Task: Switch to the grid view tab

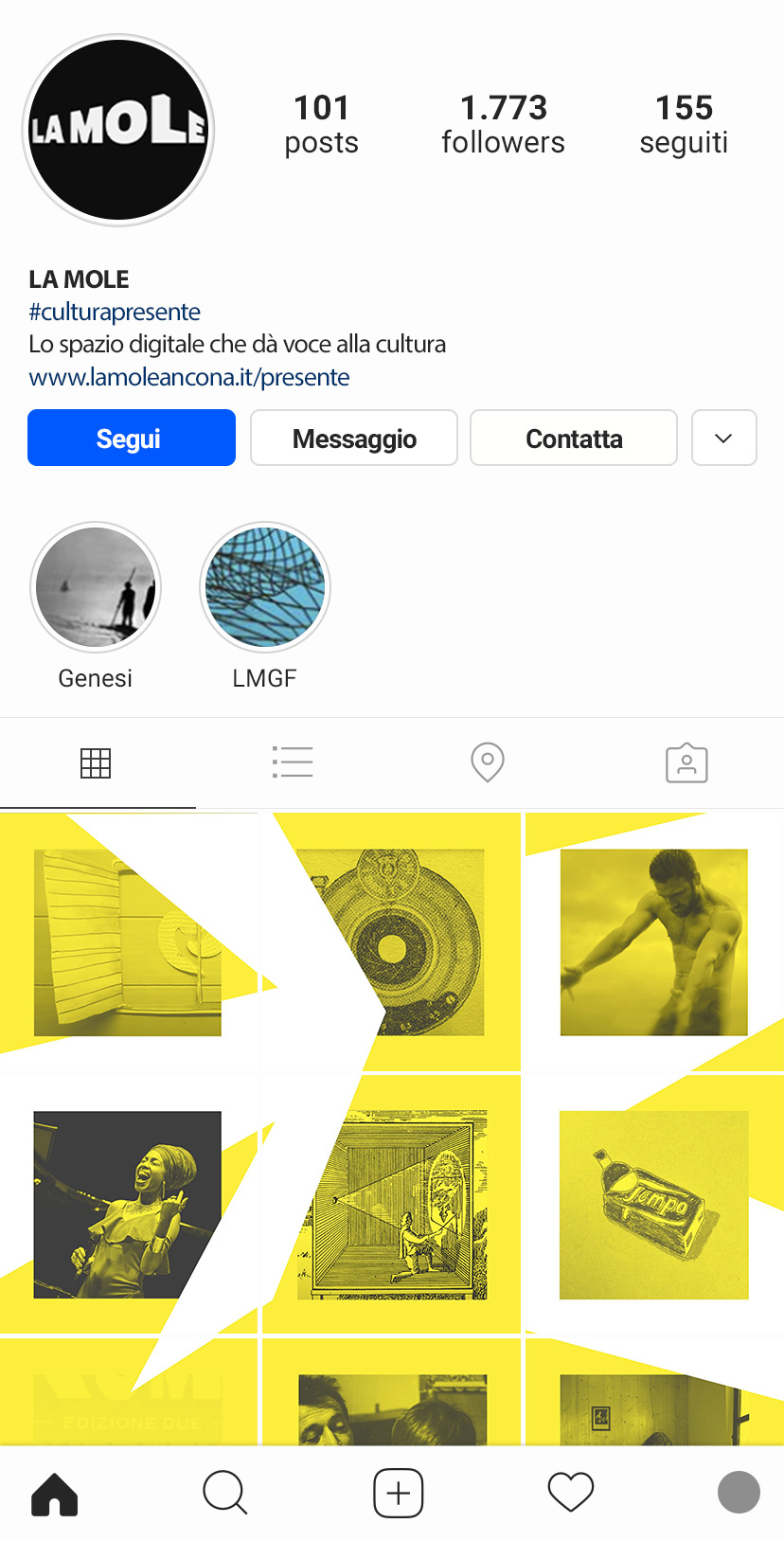Action: (96, 762)
